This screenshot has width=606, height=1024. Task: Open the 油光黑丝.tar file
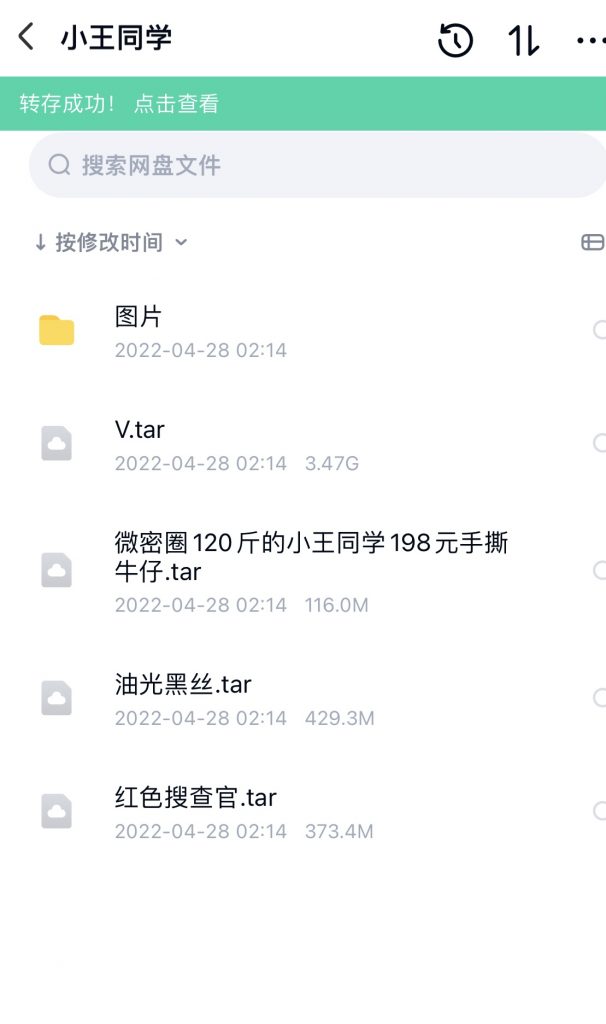click(303, 699)
